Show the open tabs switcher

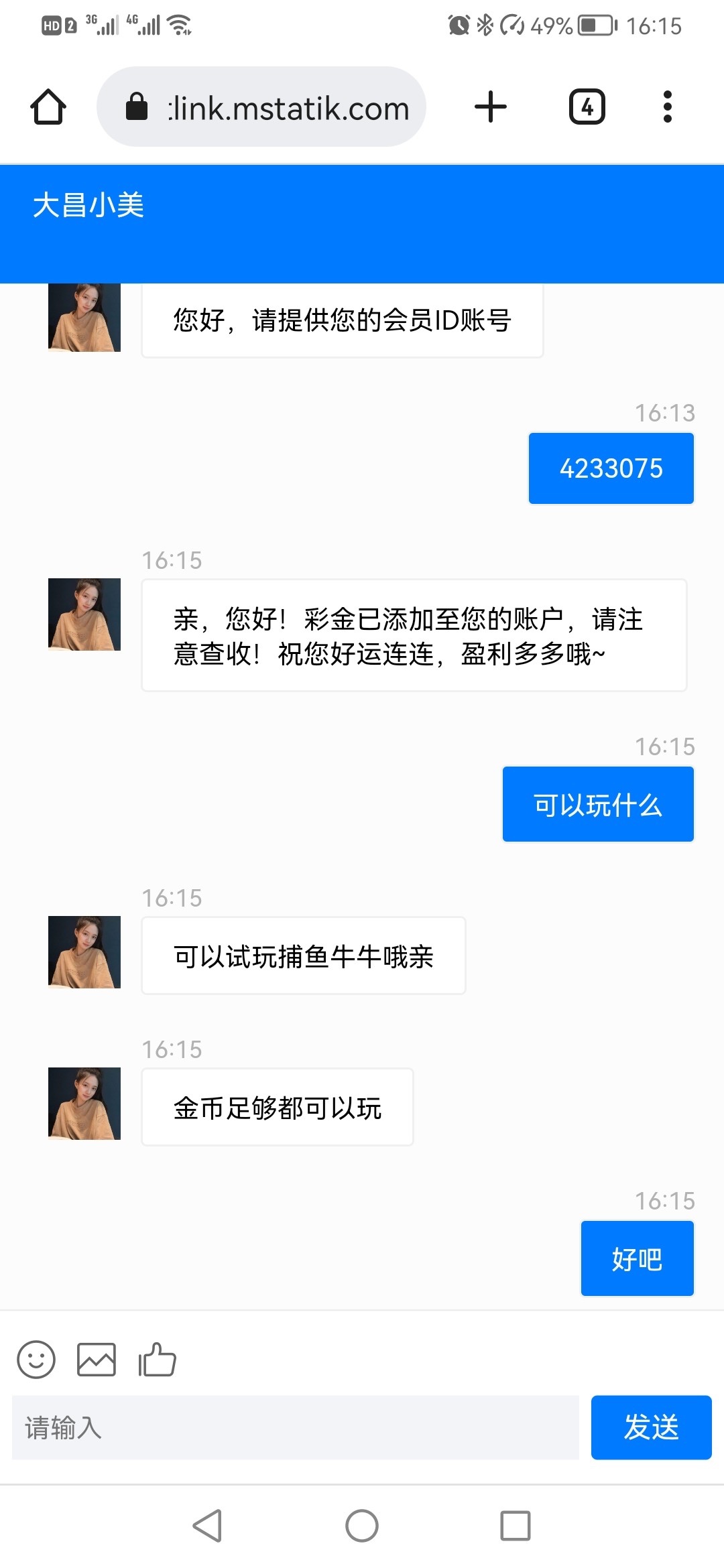(587, 107)
